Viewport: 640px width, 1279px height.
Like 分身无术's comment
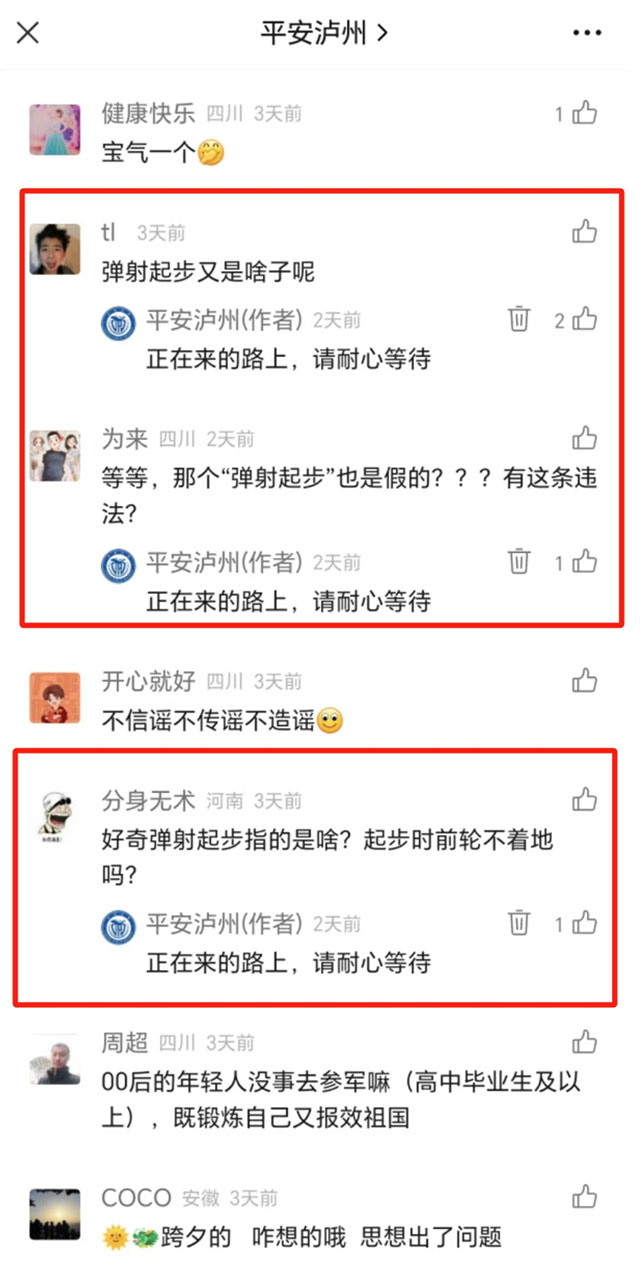[585, 799]
